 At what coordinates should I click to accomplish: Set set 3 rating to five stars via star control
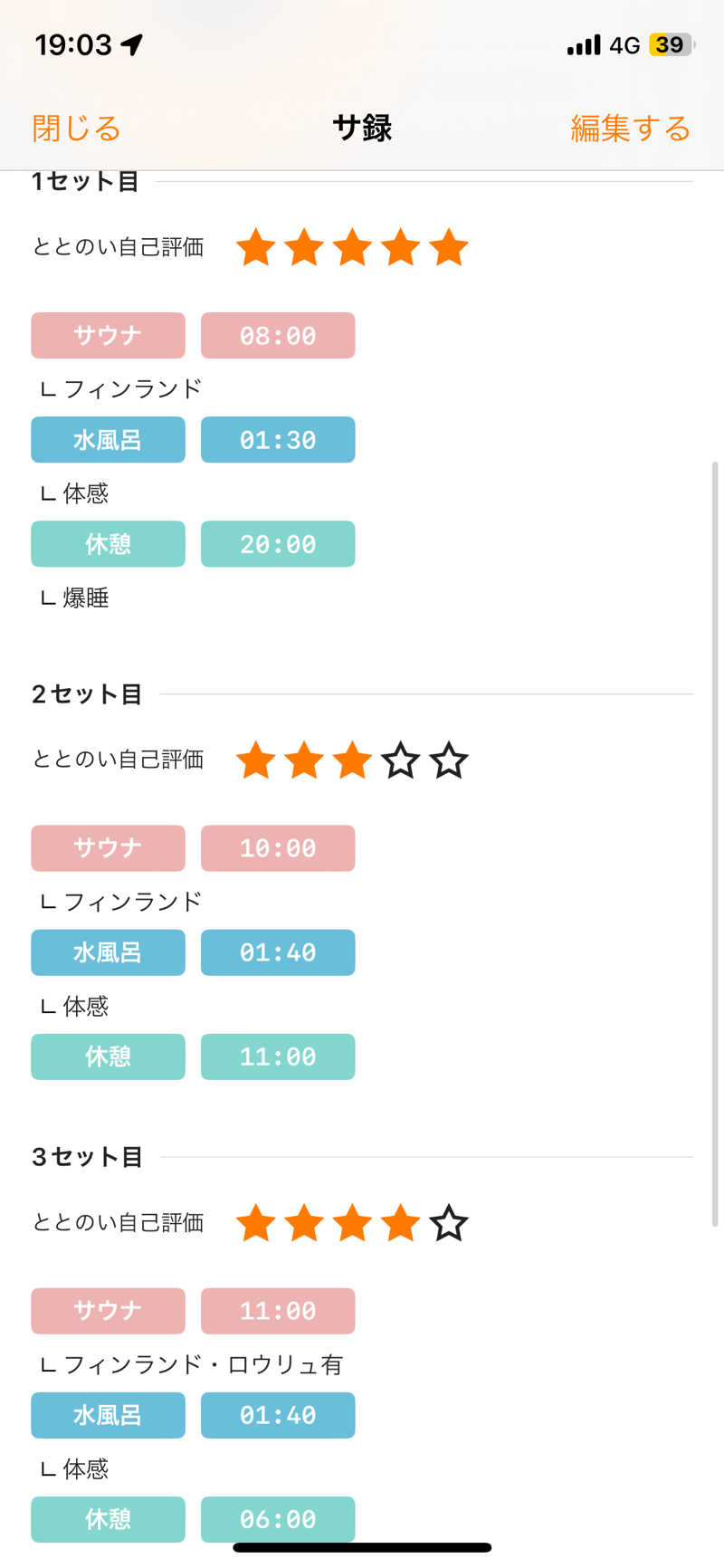[448, 1223]
